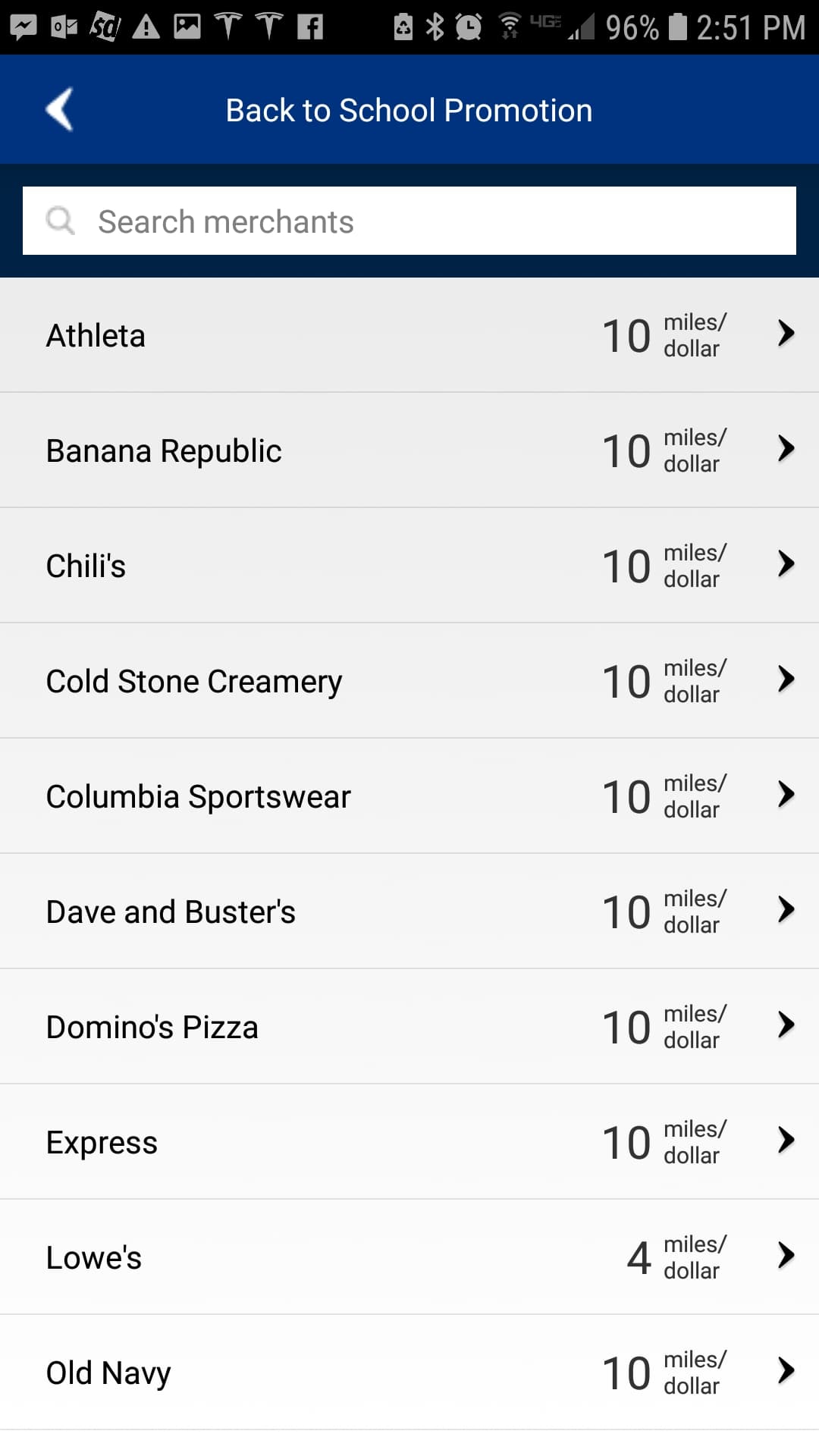Image resolution: width=819 pixels, height=1456 pixels.
Task: Select Banana Republic from the list
Action: pos(409,450)
